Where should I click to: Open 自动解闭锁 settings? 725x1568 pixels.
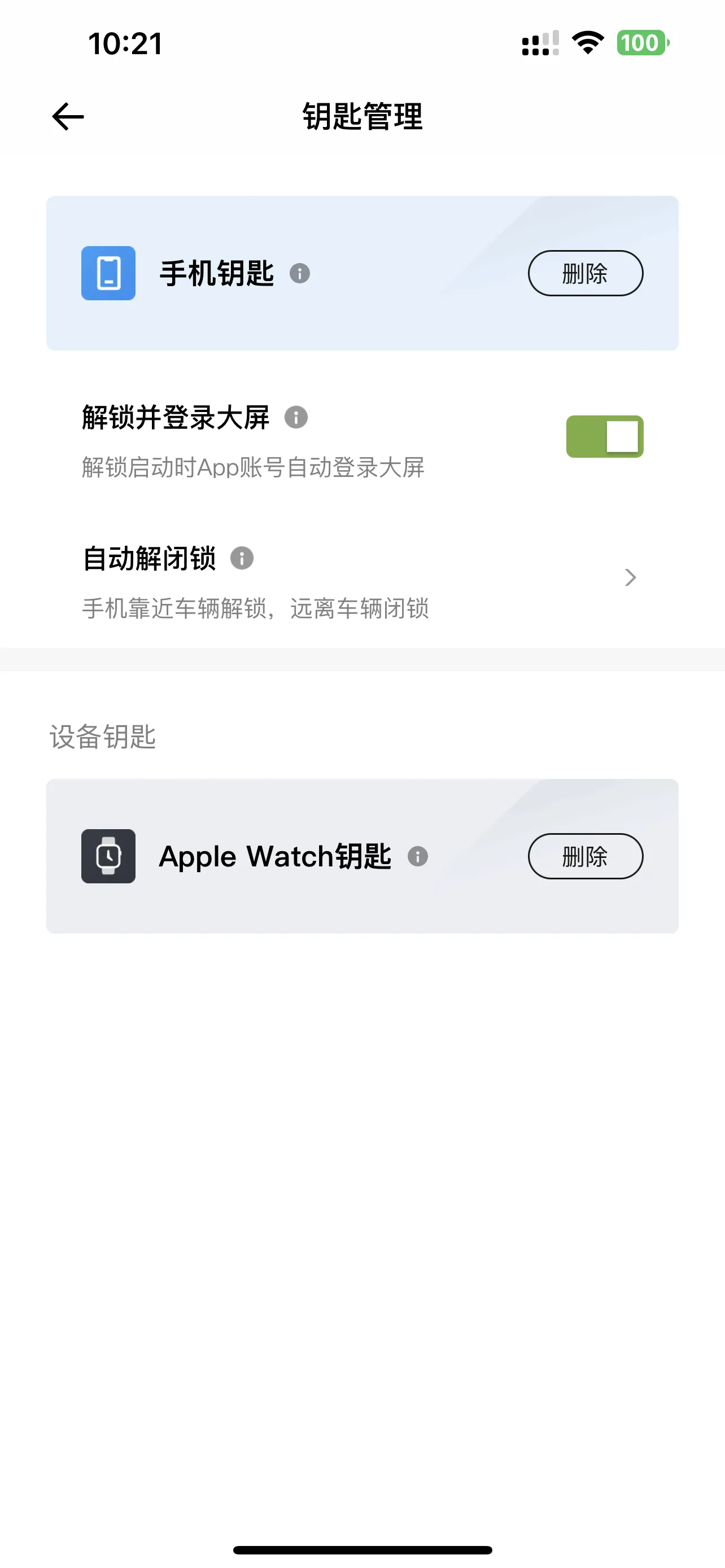[x=630, y=577]
